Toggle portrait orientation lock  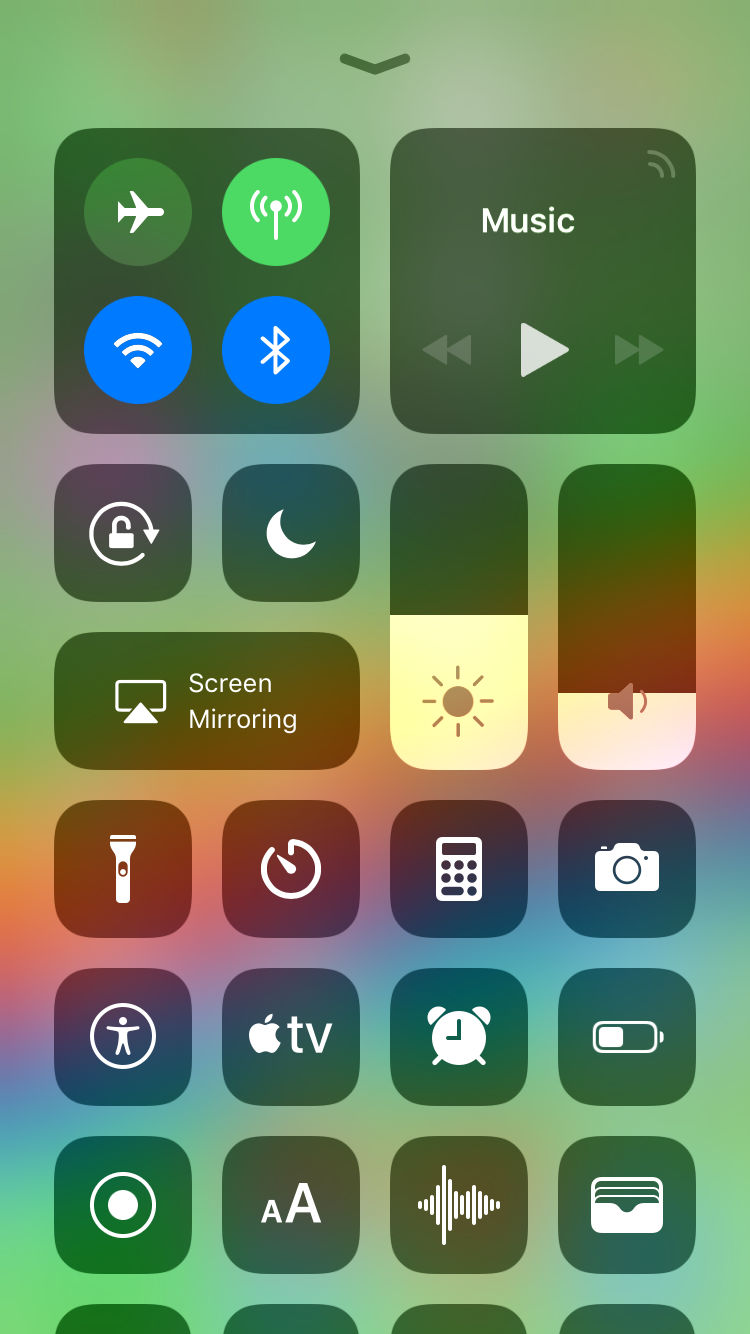[x=123, y=533]
